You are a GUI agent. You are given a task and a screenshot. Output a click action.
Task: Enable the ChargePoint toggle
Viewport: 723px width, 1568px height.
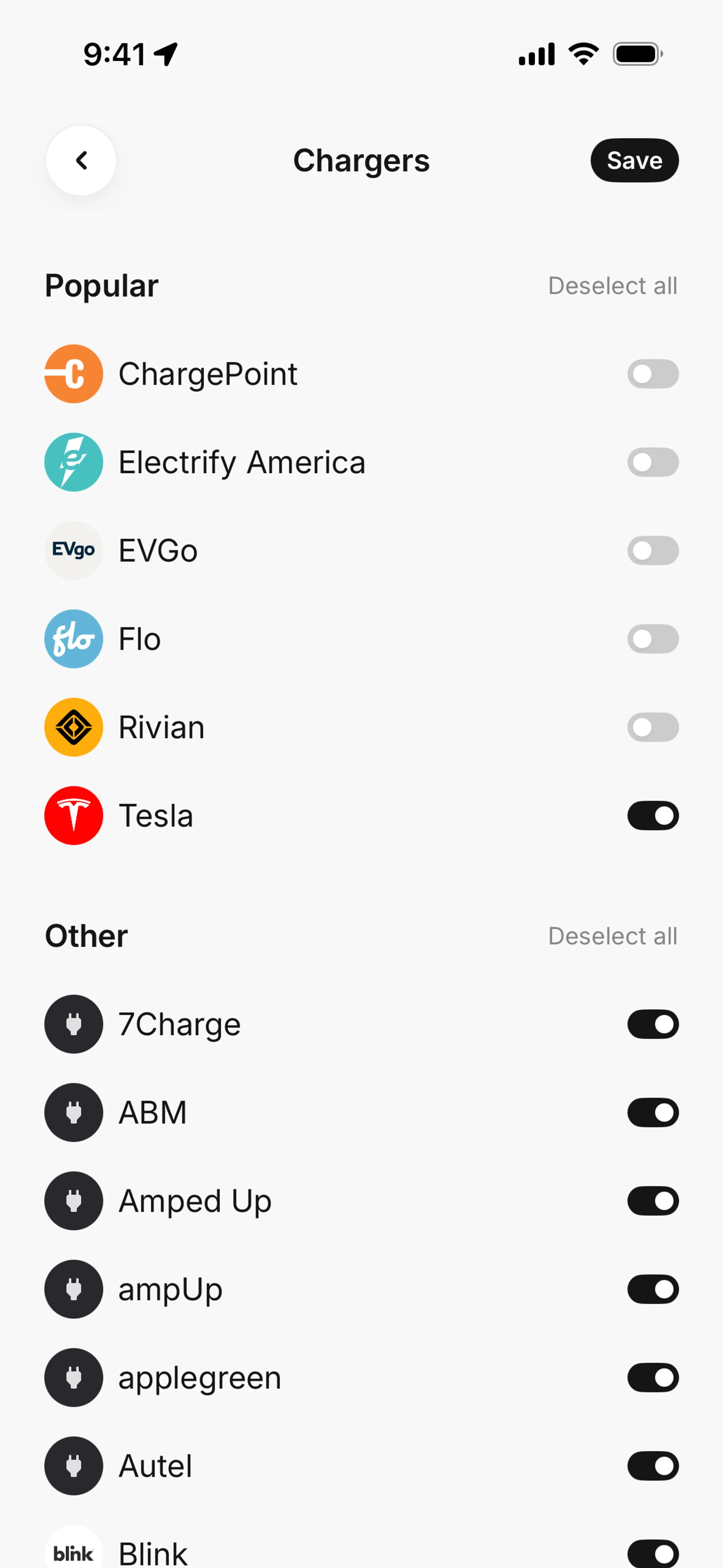click(x=653, y=374)
